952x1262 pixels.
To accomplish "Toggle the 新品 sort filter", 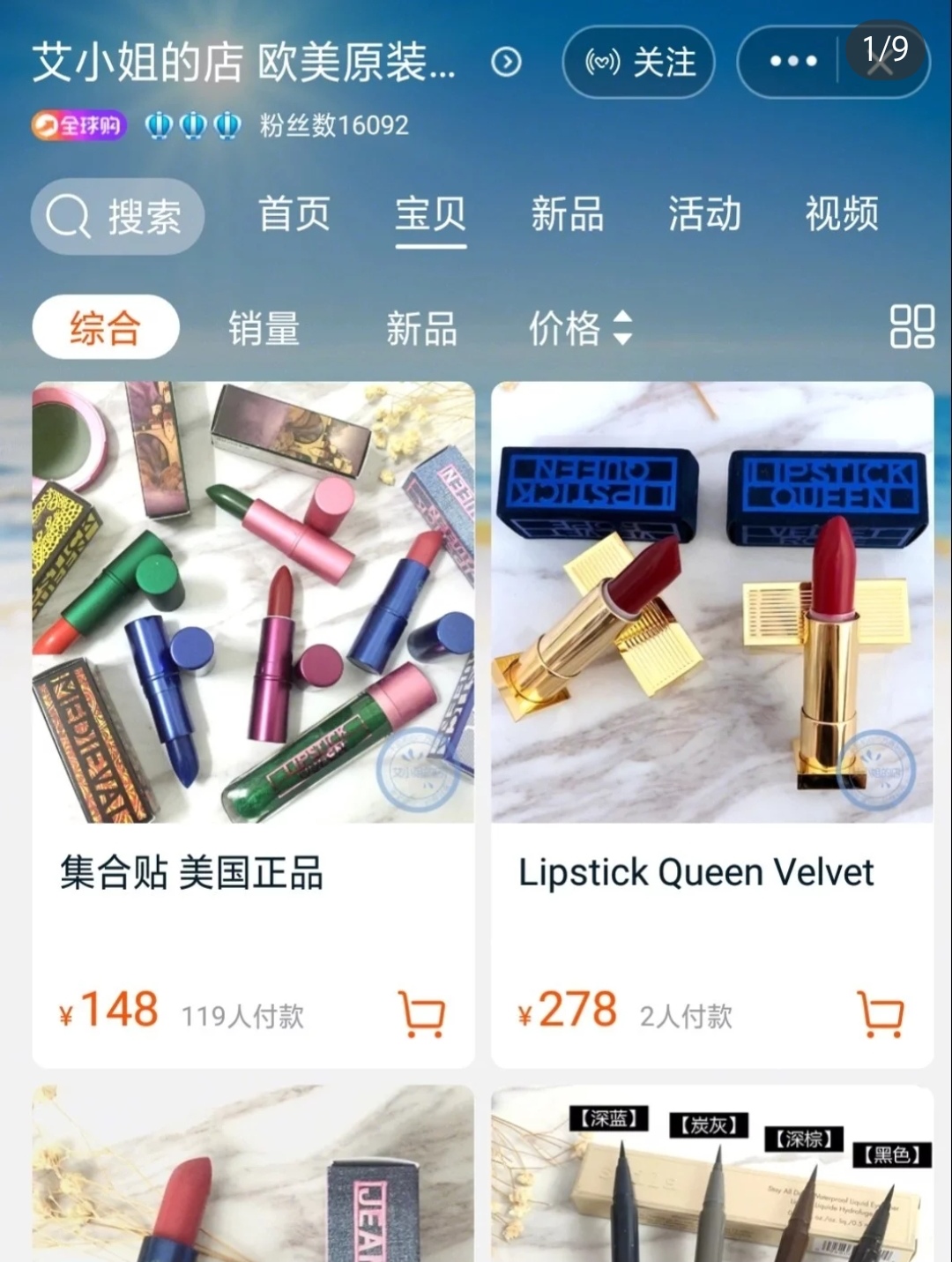I will 420,327.
